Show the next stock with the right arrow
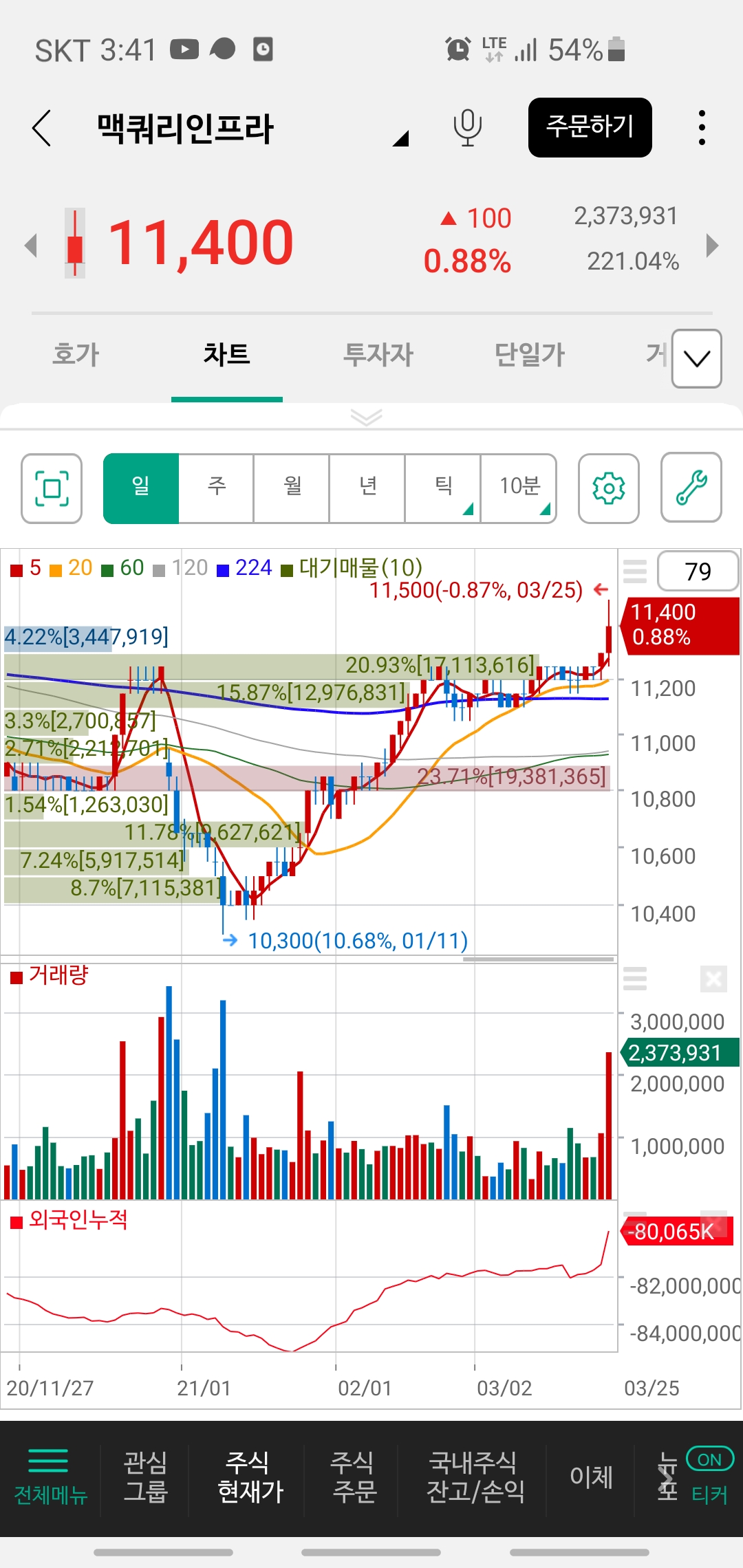The height and width of the screenshot is (1568, 743). point(713,246)
